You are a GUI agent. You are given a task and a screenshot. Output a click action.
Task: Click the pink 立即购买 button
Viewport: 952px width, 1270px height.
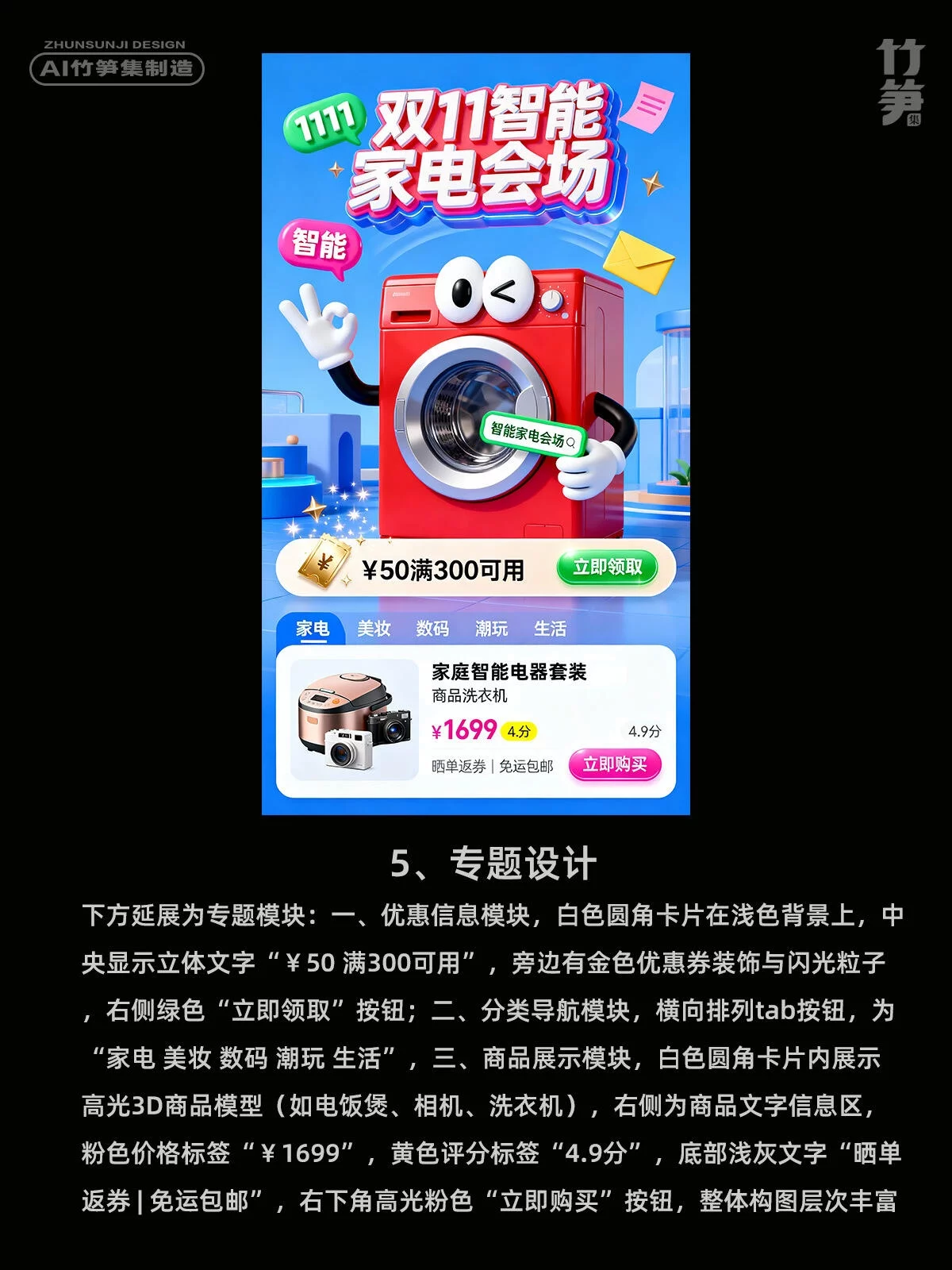(x=615, y=763)
